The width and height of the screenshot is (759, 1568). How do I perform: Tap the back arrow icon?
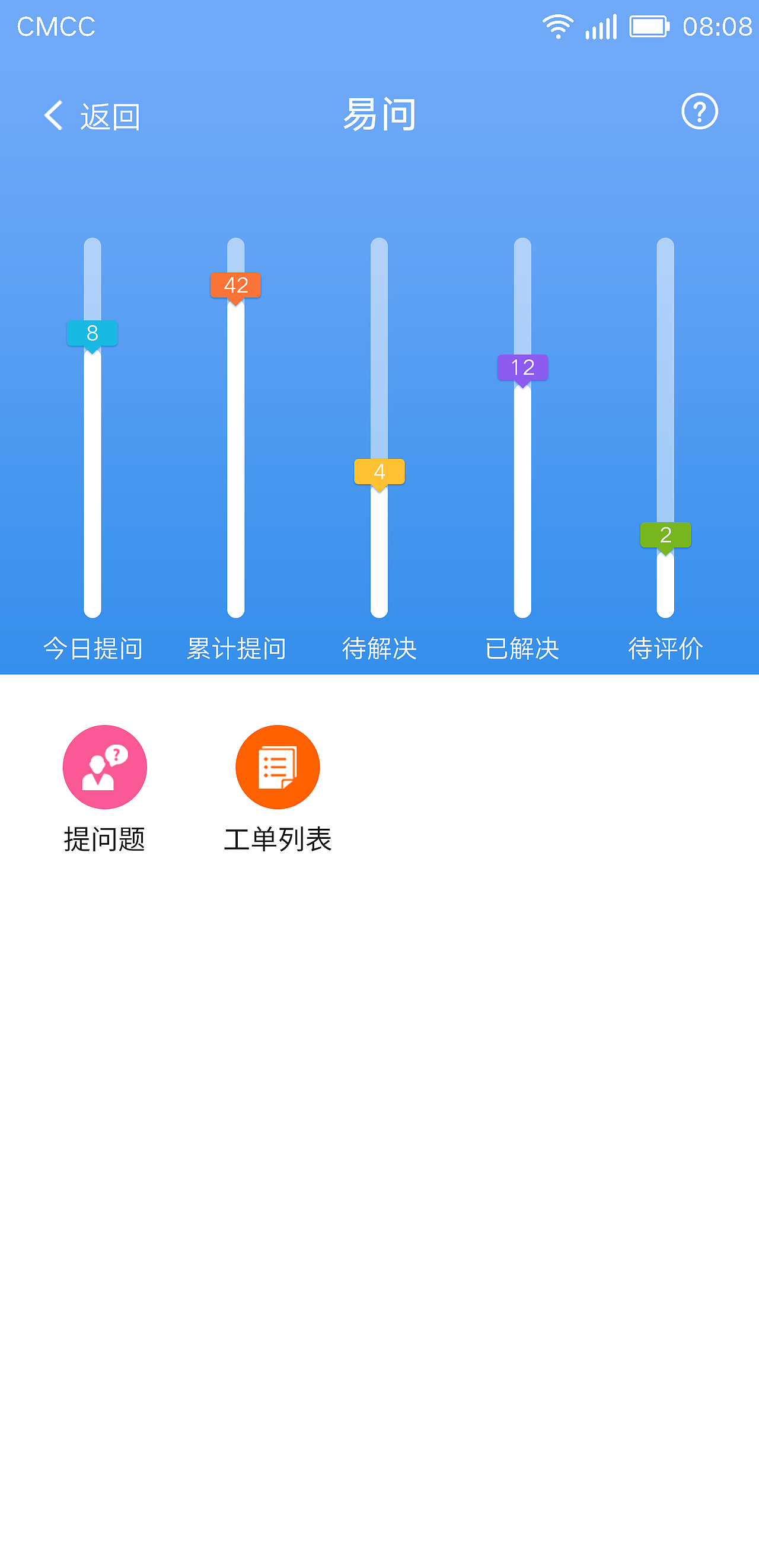(53, 114)
